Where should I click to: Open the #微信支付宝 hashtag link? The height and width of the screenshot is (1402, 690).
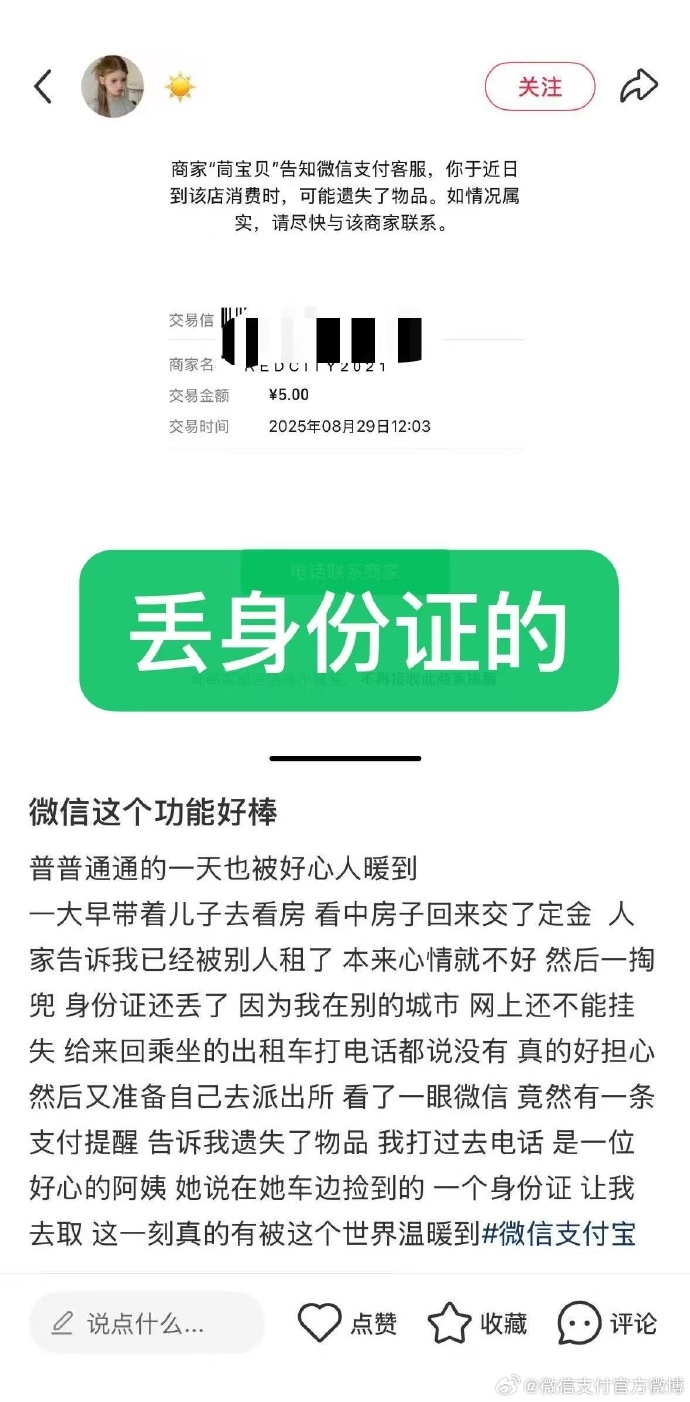click(x=559, y=1233)
